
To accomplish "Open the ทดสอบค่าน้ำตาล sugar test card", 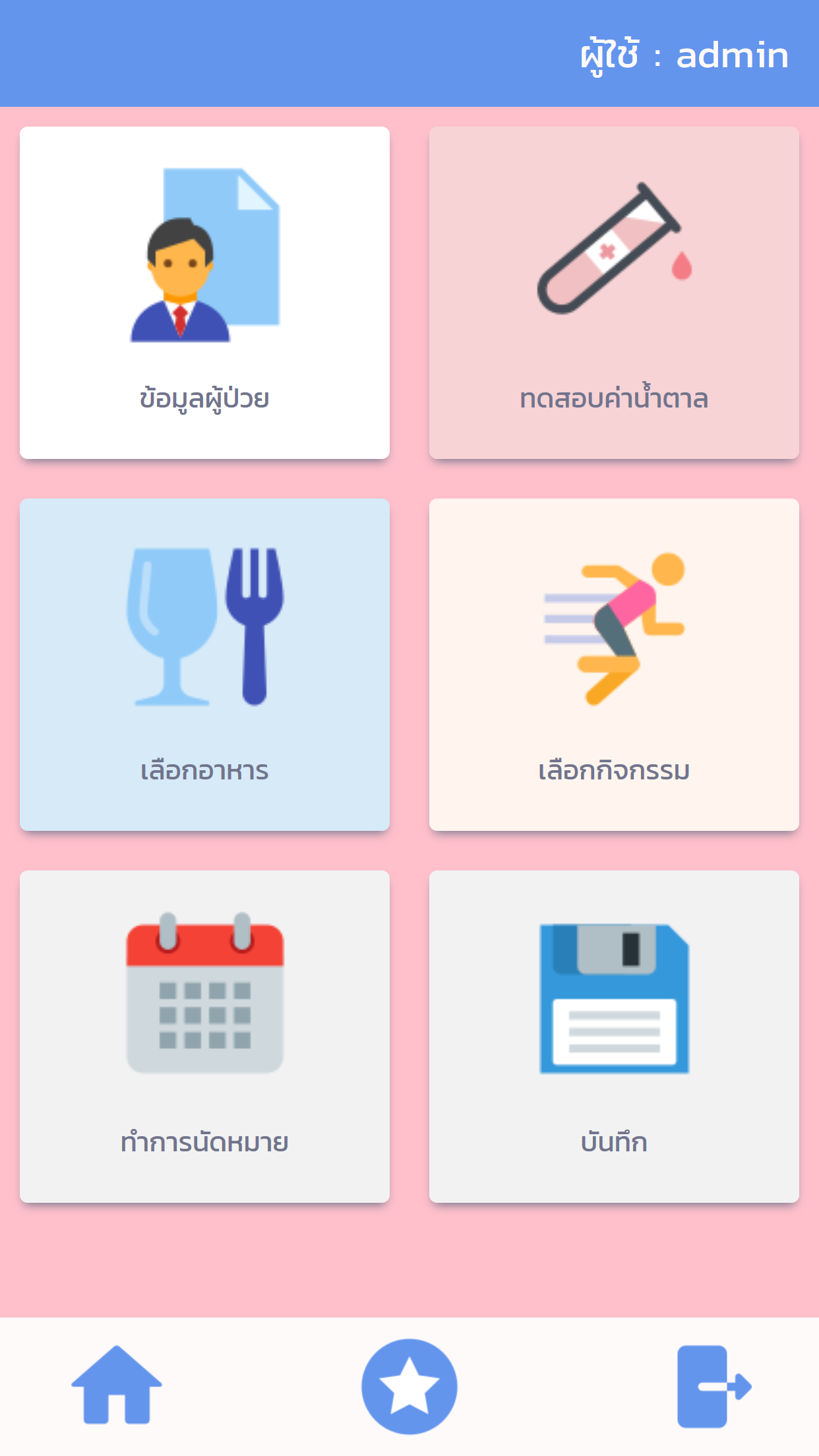I will pyautogui.click(x=614, y=293).
